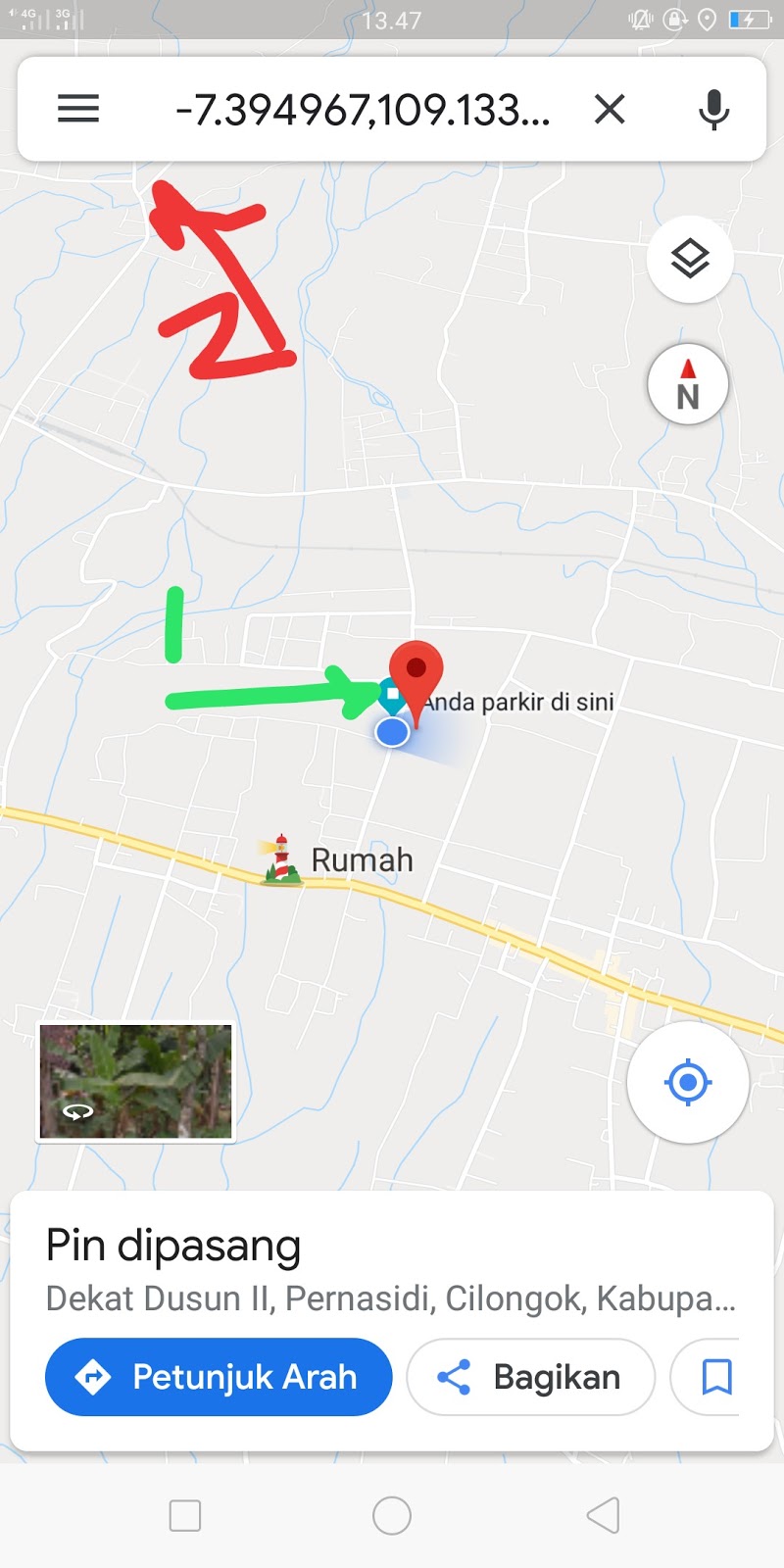Tap the blue current location dot

click(x=391, y=731)
